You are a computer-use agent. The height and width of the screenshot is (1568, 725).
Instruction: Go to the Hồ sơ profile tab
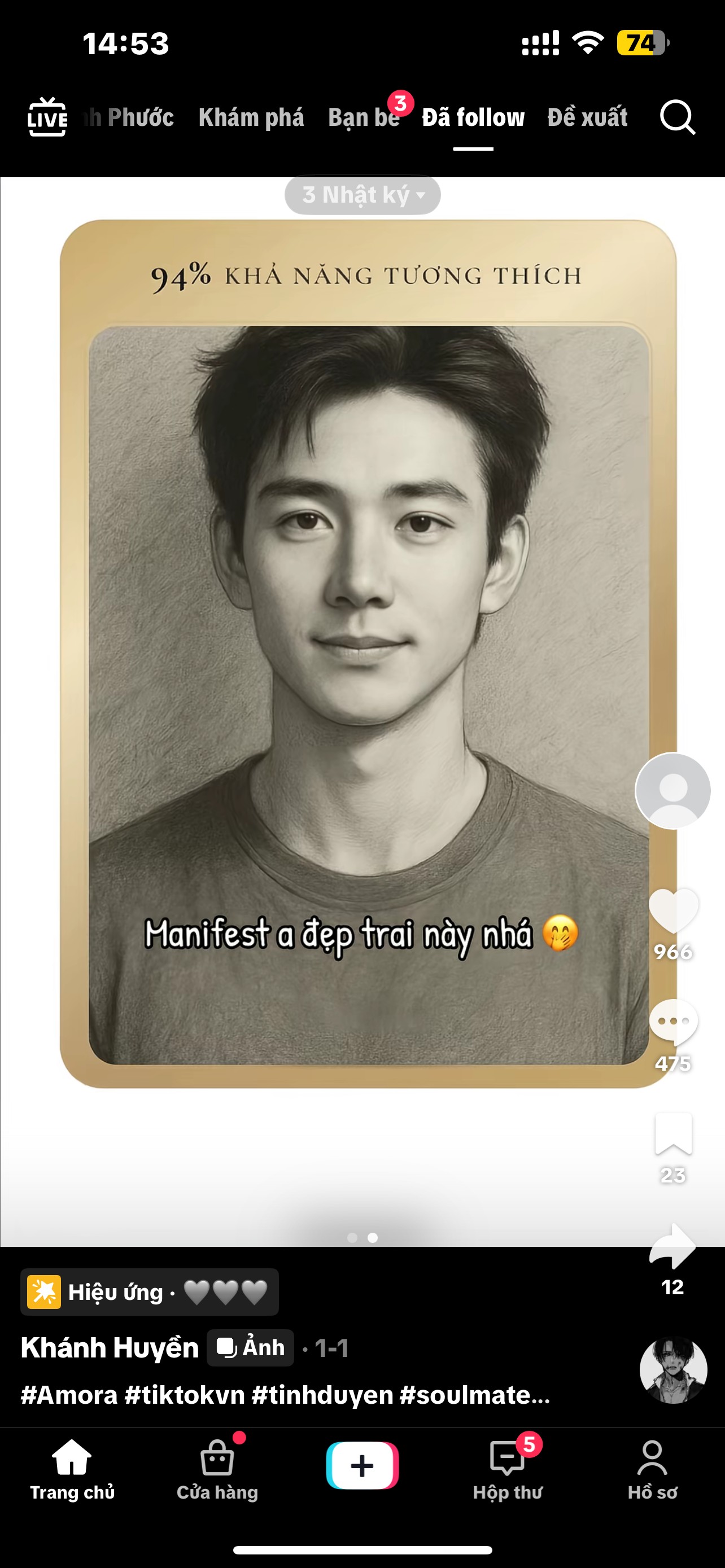652,1468
